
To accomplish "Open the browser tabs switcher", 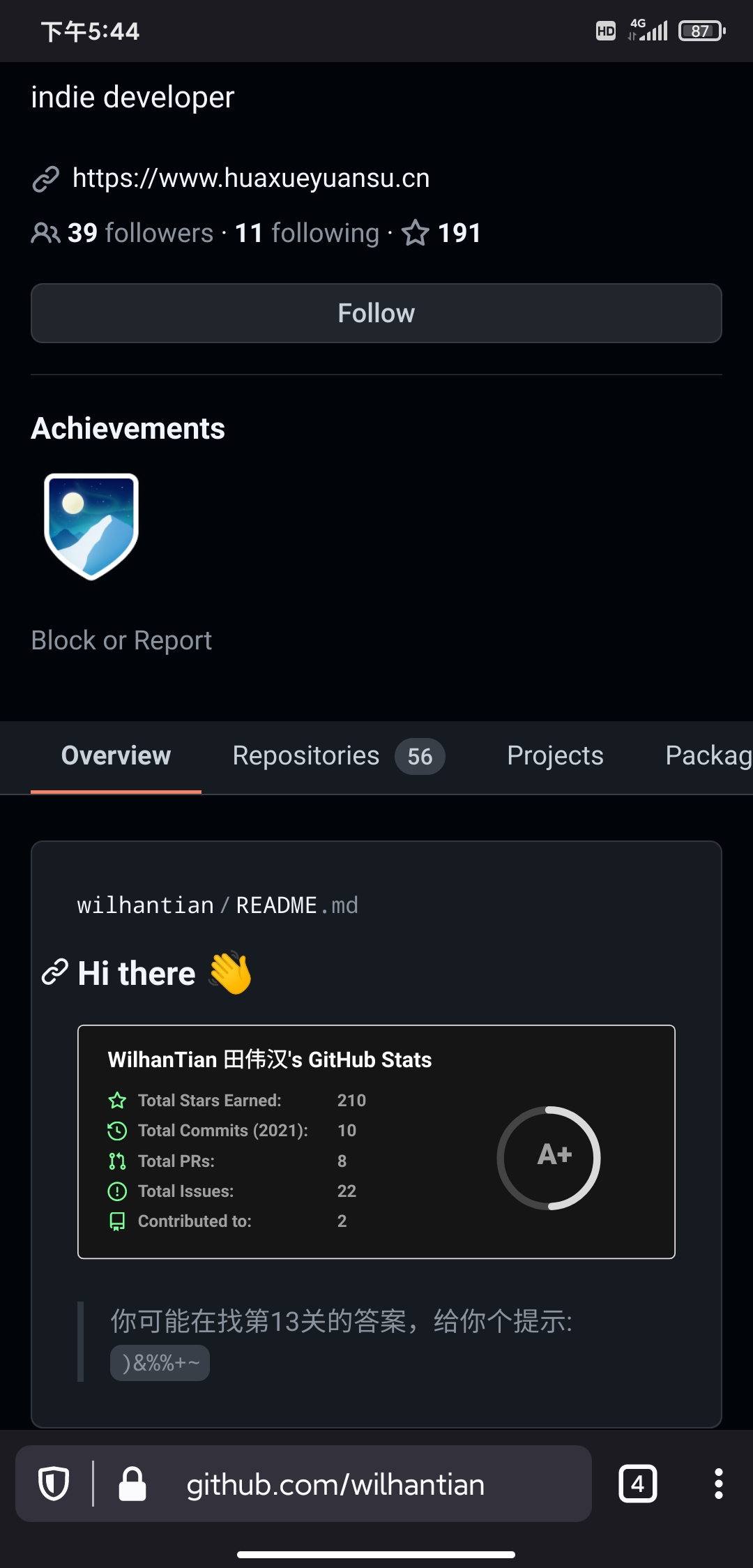I will [637, 1484].
